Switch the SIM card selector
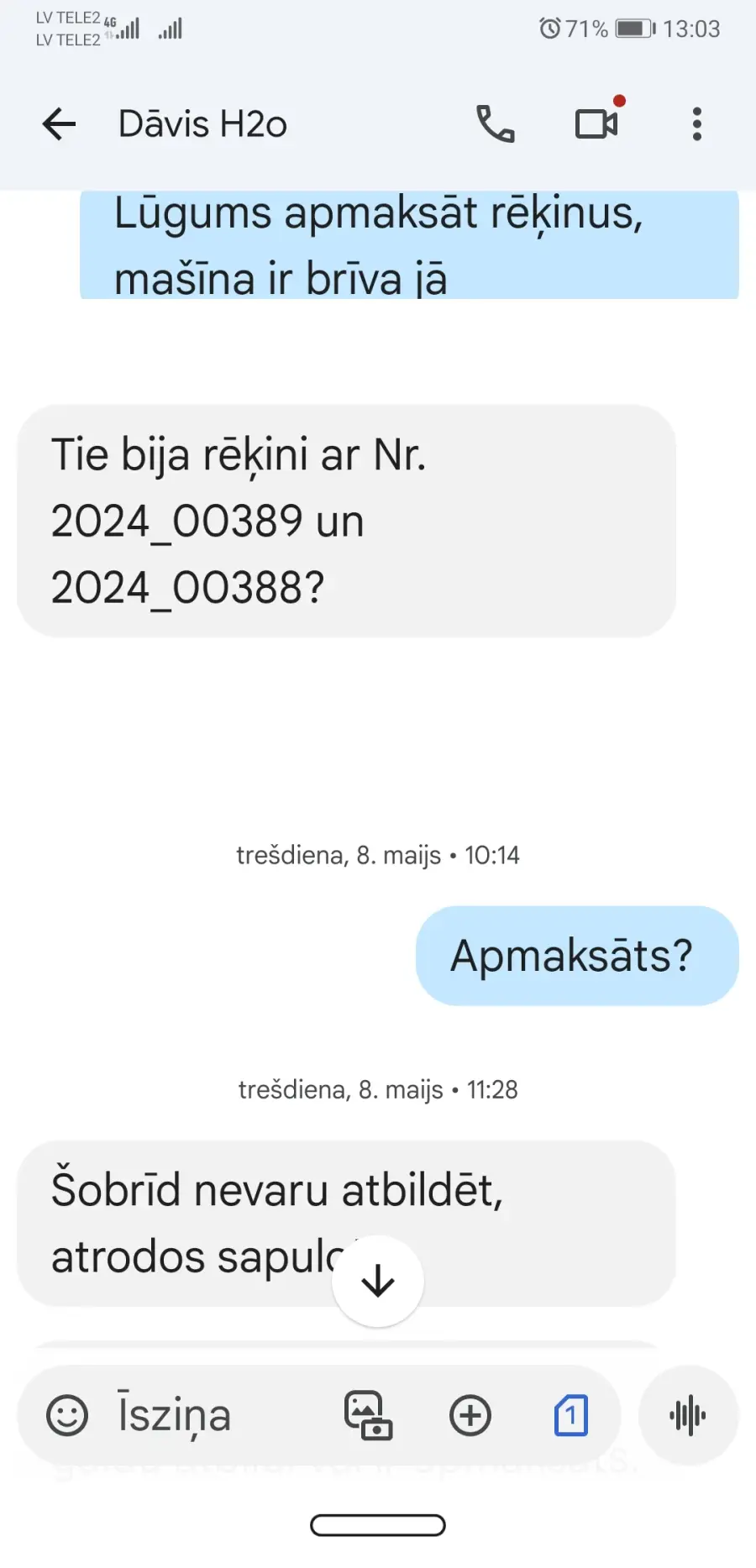 571,1416
